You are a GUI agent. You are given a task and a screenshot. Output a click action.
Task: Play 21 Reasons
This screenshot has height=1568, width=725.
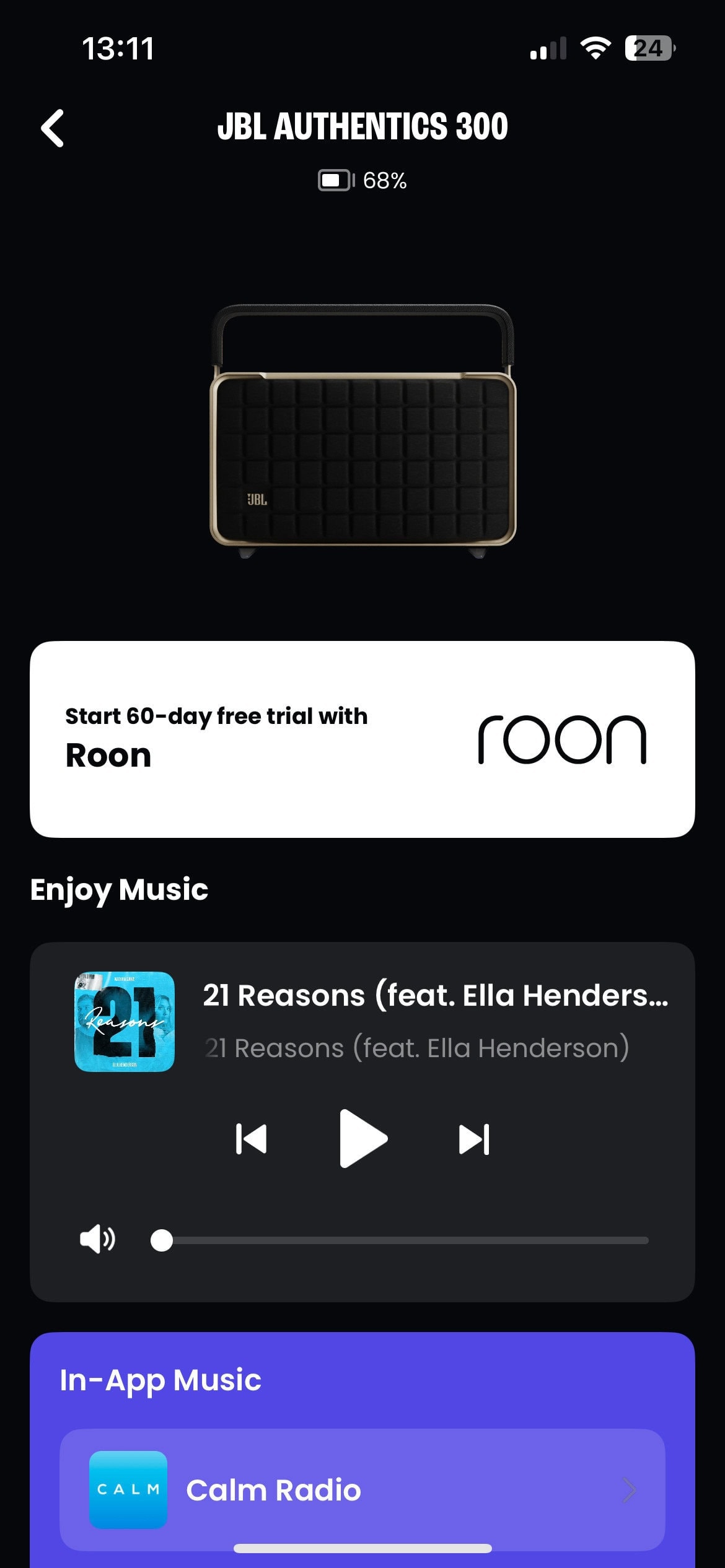[362, 1139]
